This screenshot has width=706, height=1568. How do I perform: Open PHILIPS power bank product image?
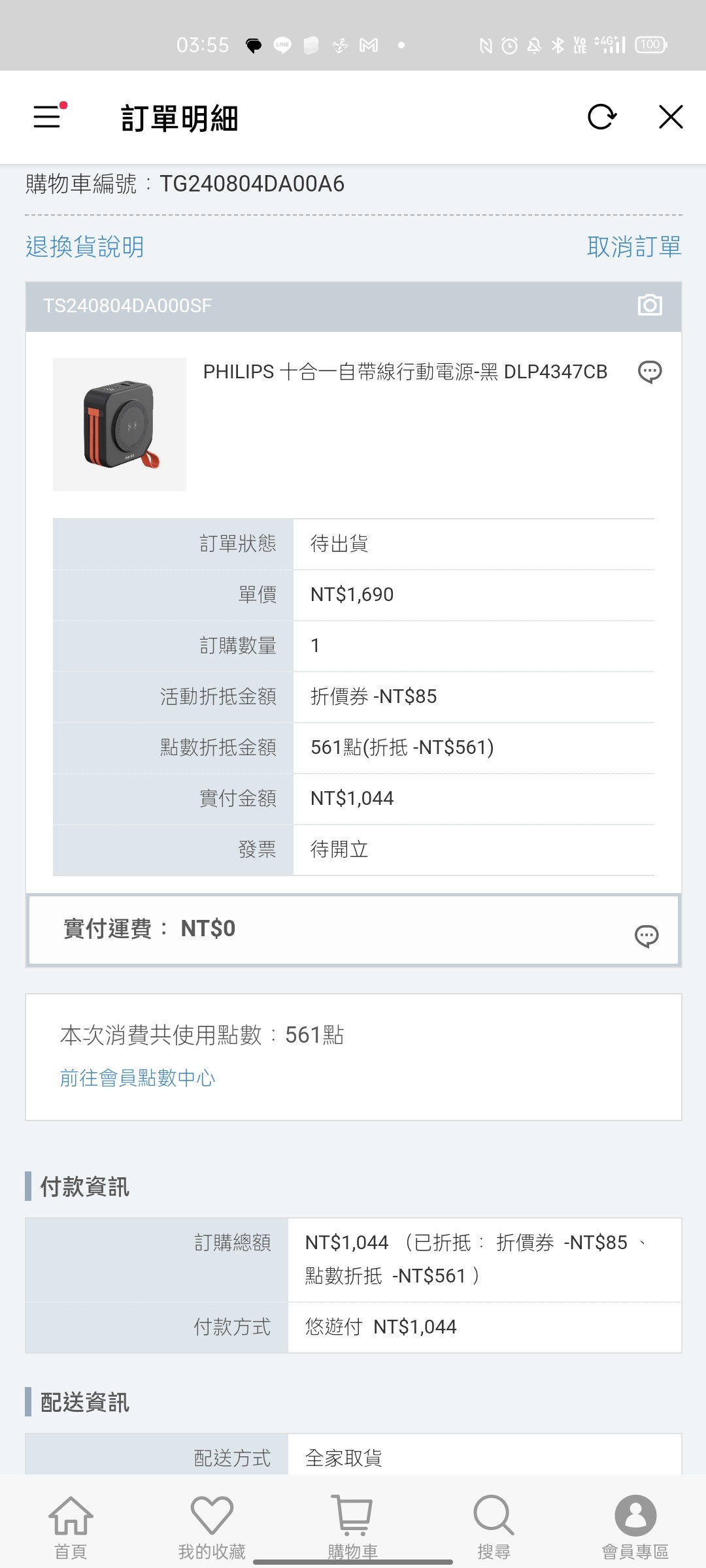pos(120,425)
